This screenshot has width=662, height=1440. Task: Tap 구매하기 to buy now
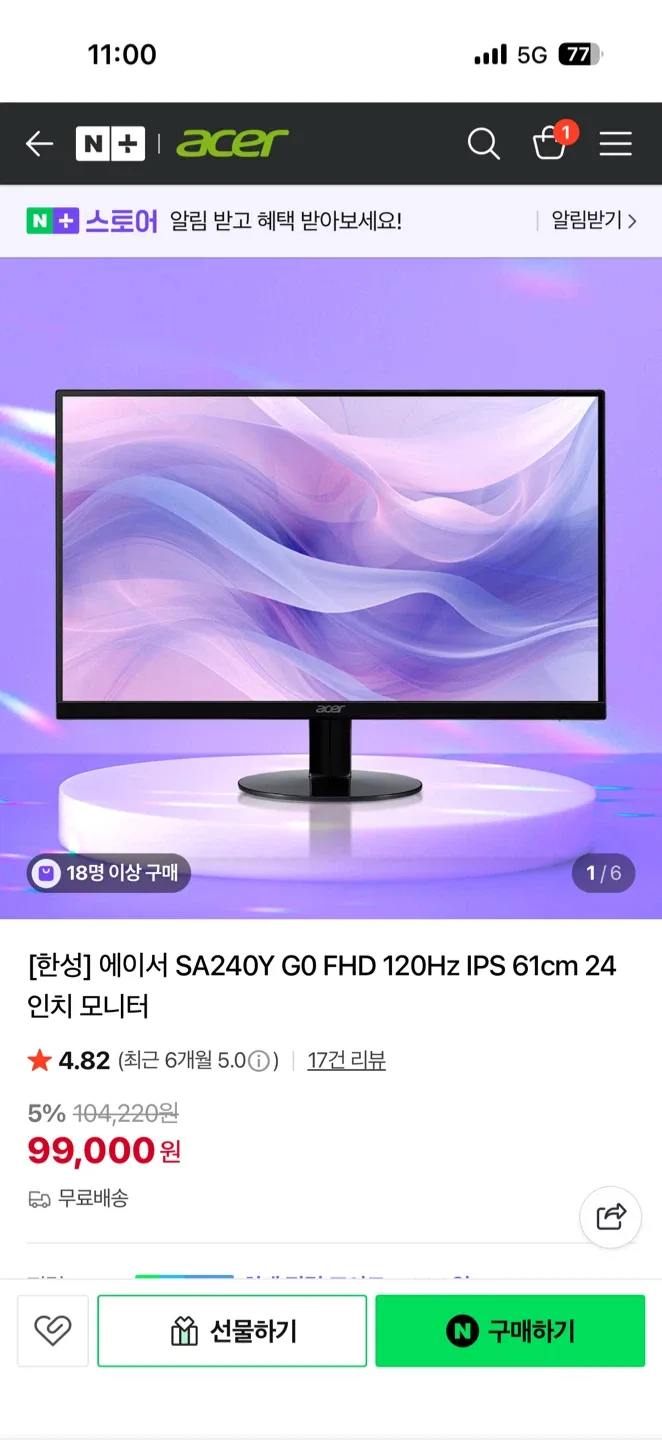510,1331
